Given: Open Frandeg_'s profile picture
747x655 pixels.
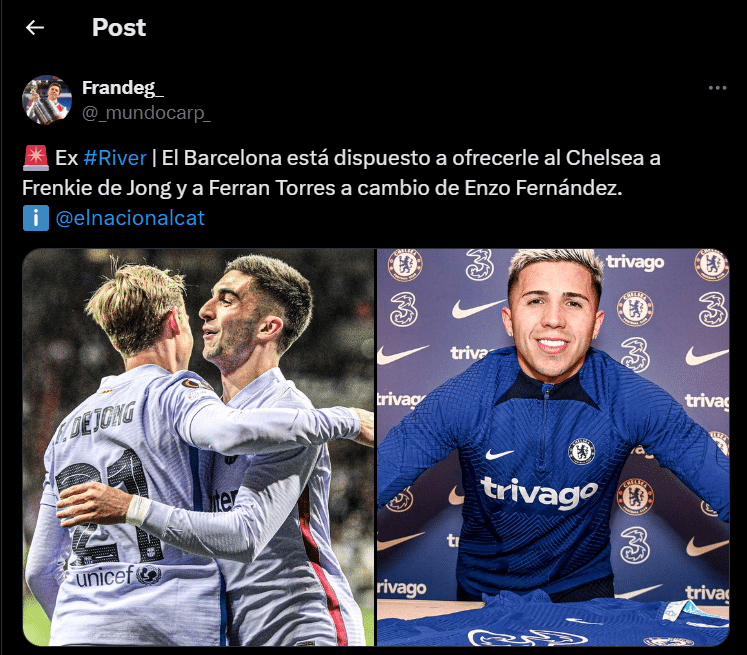Looking at the screenshot, I should pyautogui.click(x=47, y=100).
